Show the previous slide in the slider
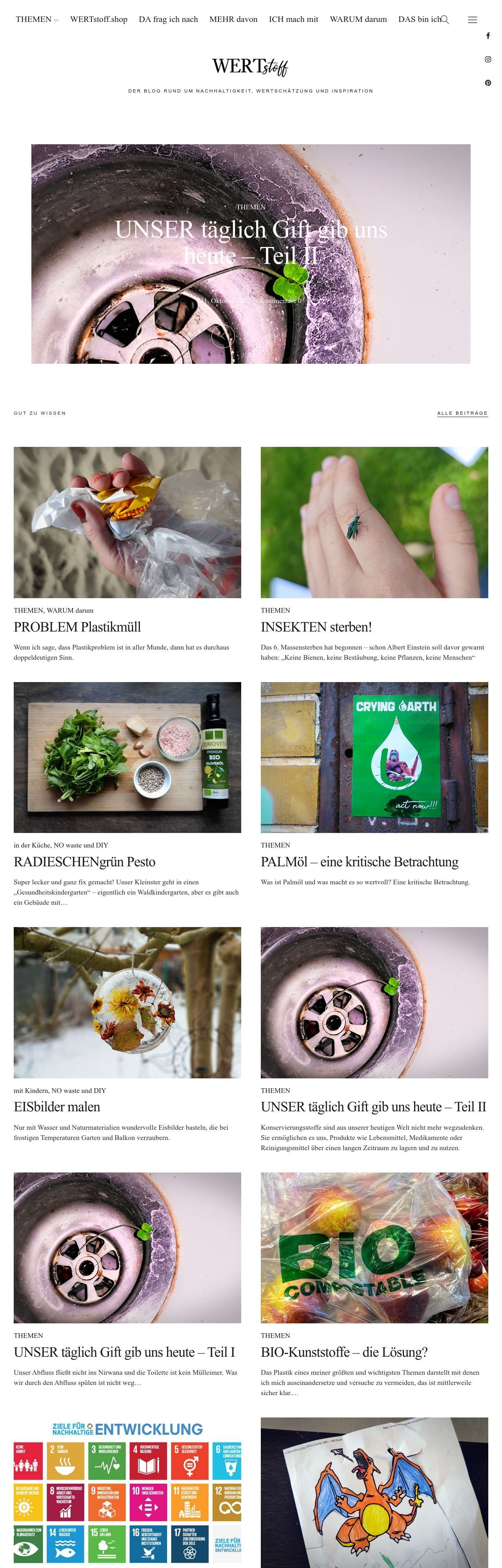 (223, 336)
